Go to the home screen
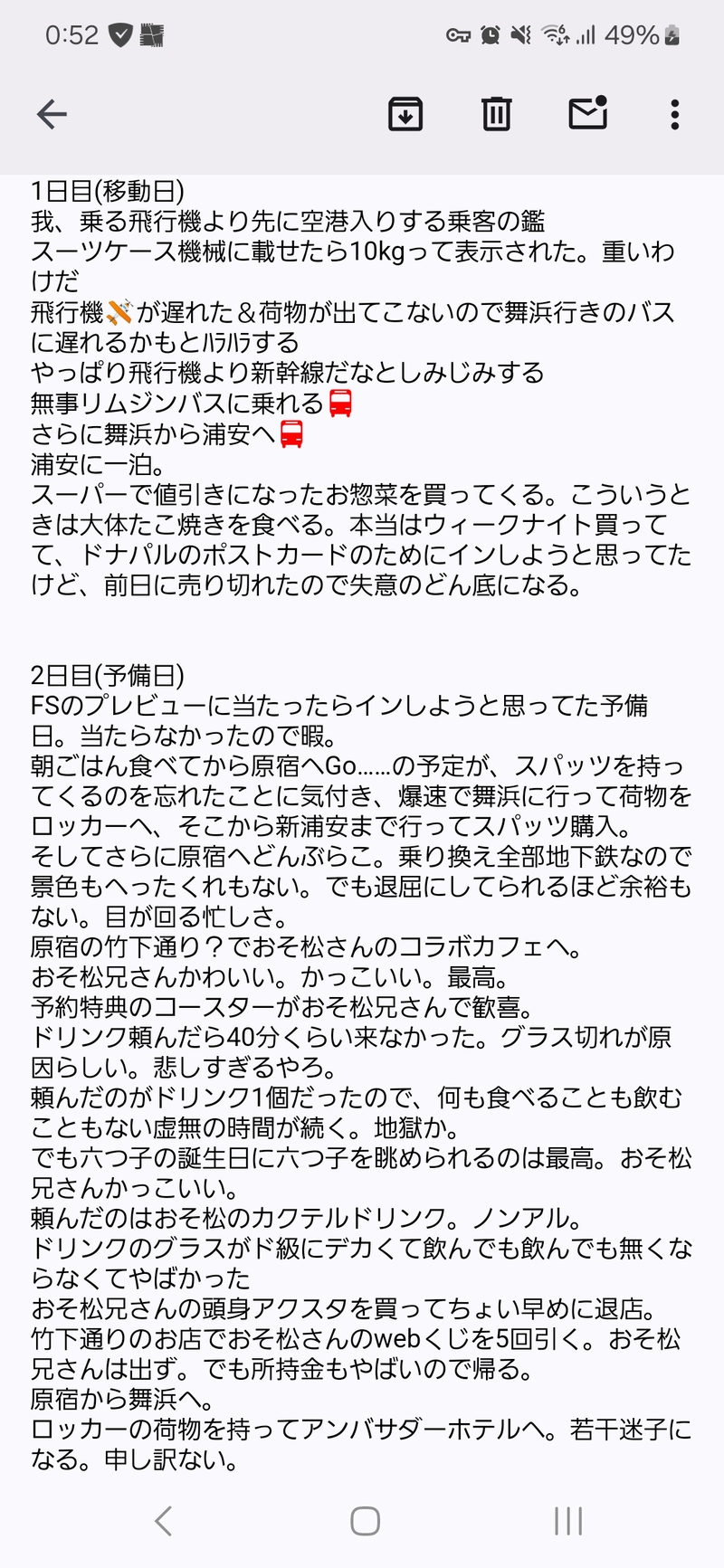Viewport: 724px width, 1568px height. [365, 1521]
